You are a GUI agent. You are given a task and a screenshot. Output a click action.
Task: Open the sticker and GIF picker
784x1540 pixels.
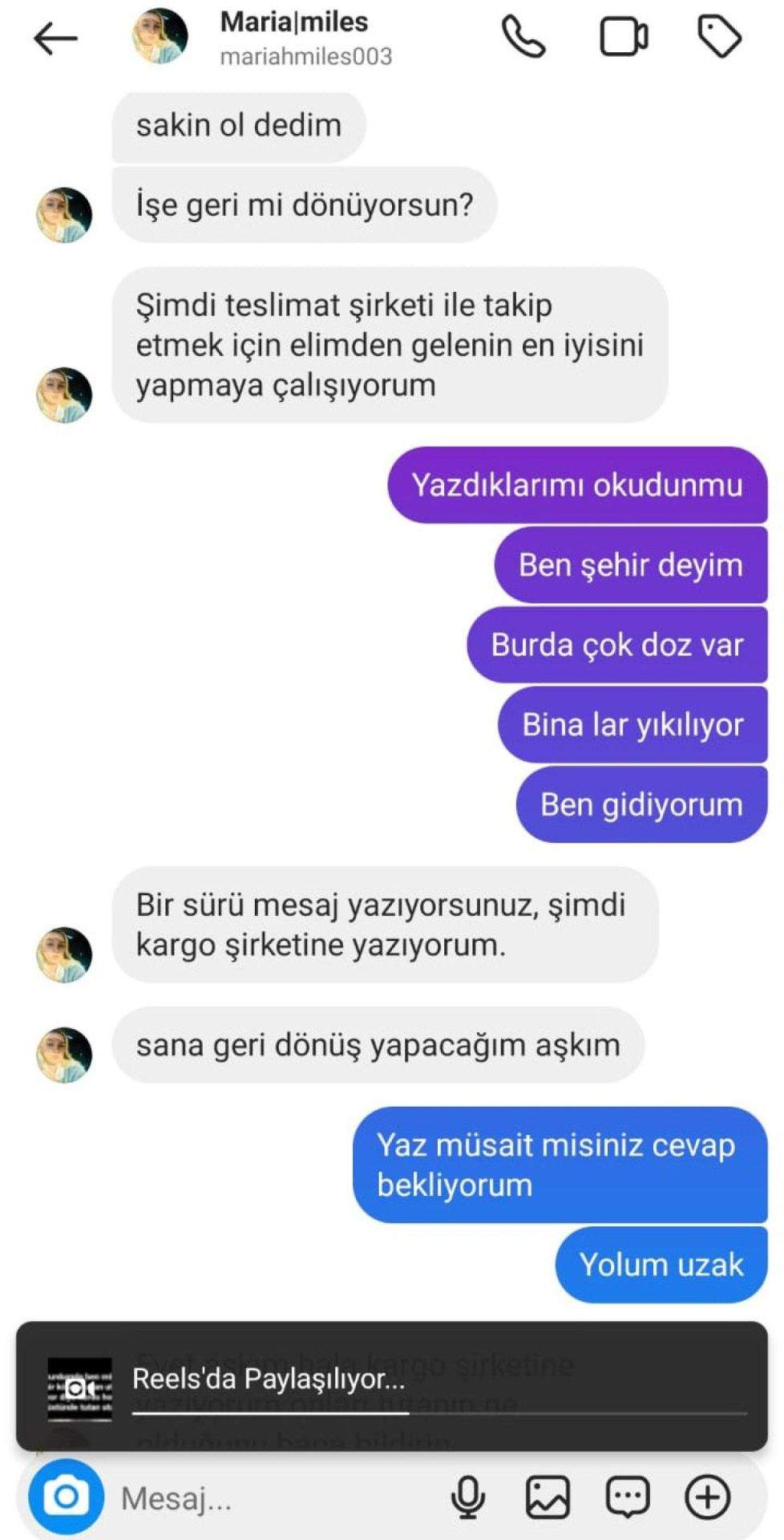click(628, 1497)
